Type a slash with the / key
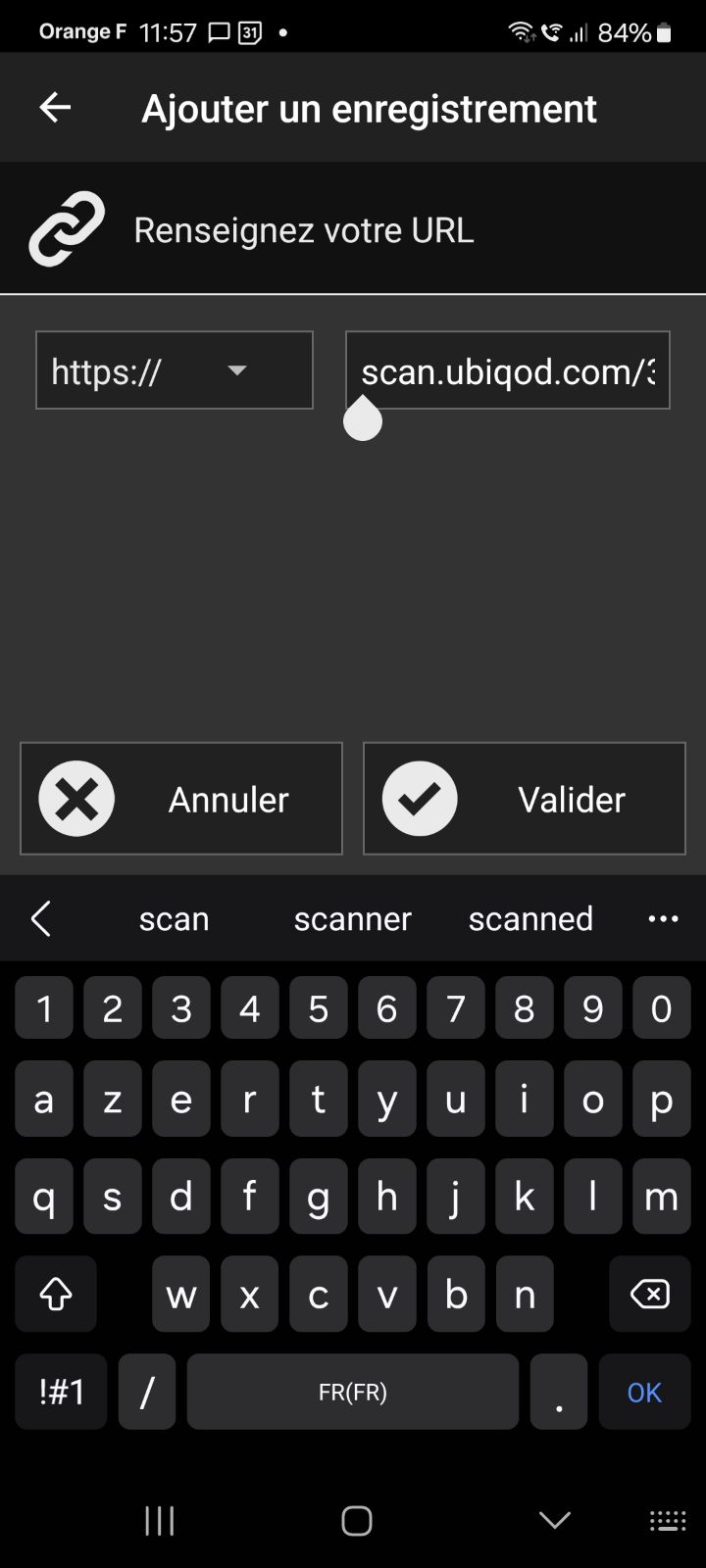The height and width of the screenshot is (1568, 706). (147, 1392)
